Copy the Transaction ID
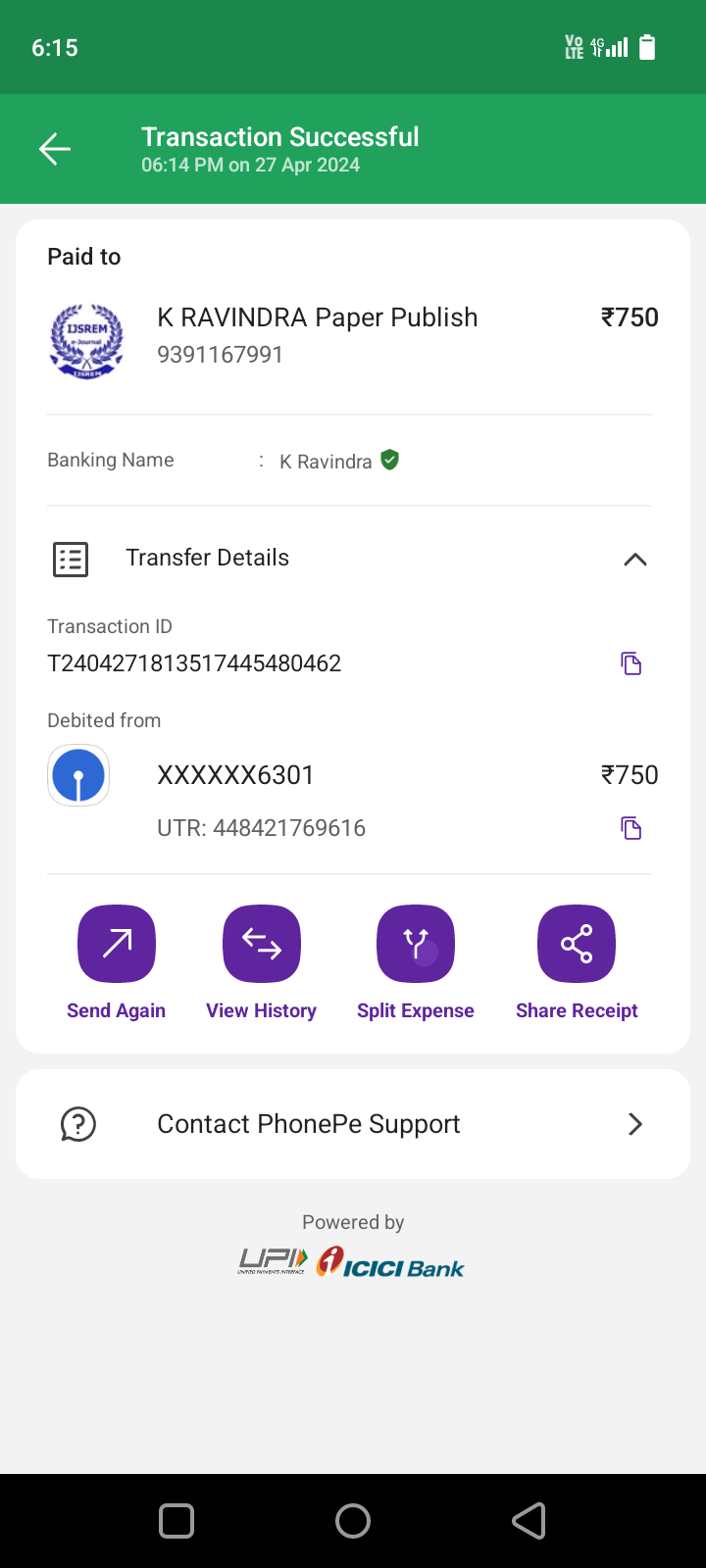706x1568 pixels. 630,663
